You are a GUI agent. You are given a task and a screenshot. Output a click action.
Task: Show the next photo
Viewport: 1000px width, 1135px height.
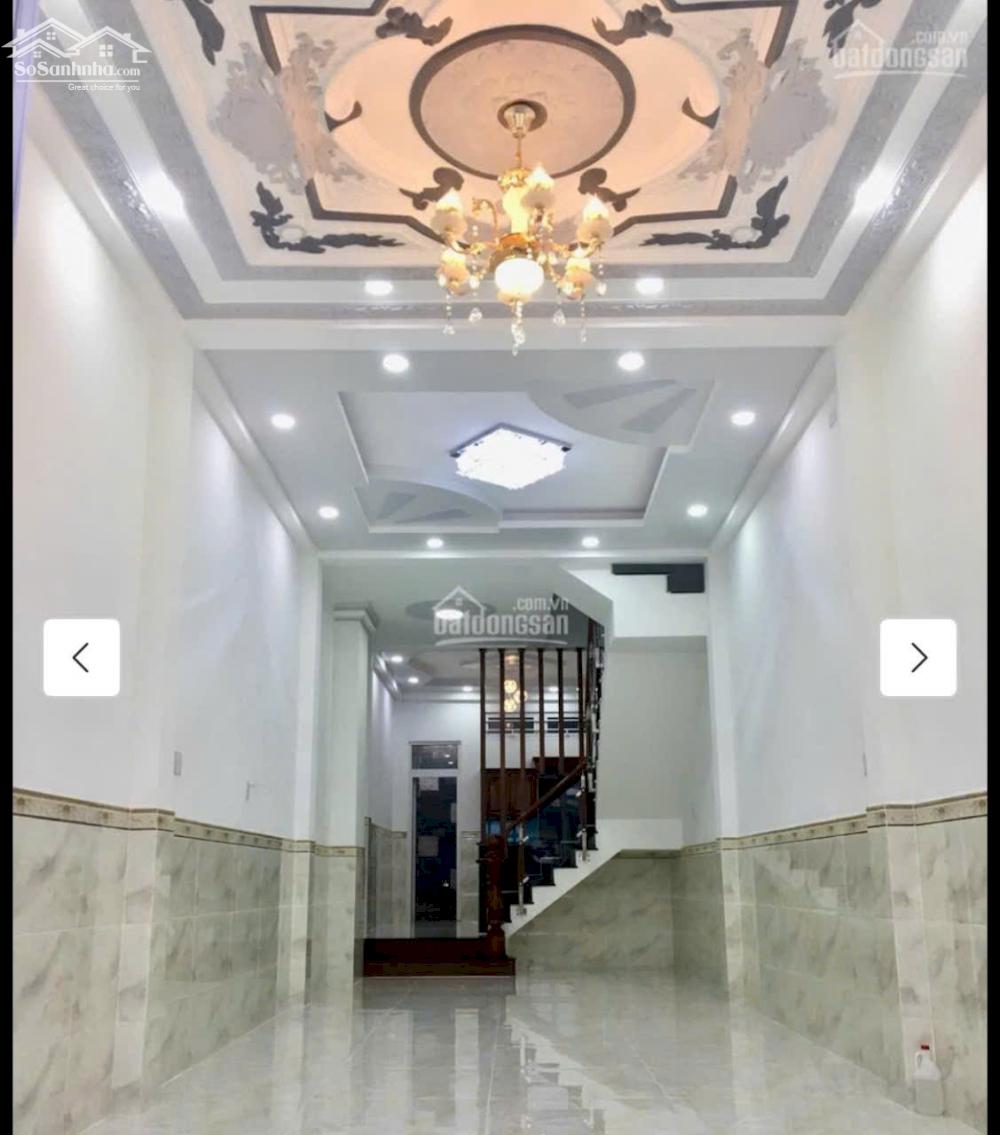point(917,657)
